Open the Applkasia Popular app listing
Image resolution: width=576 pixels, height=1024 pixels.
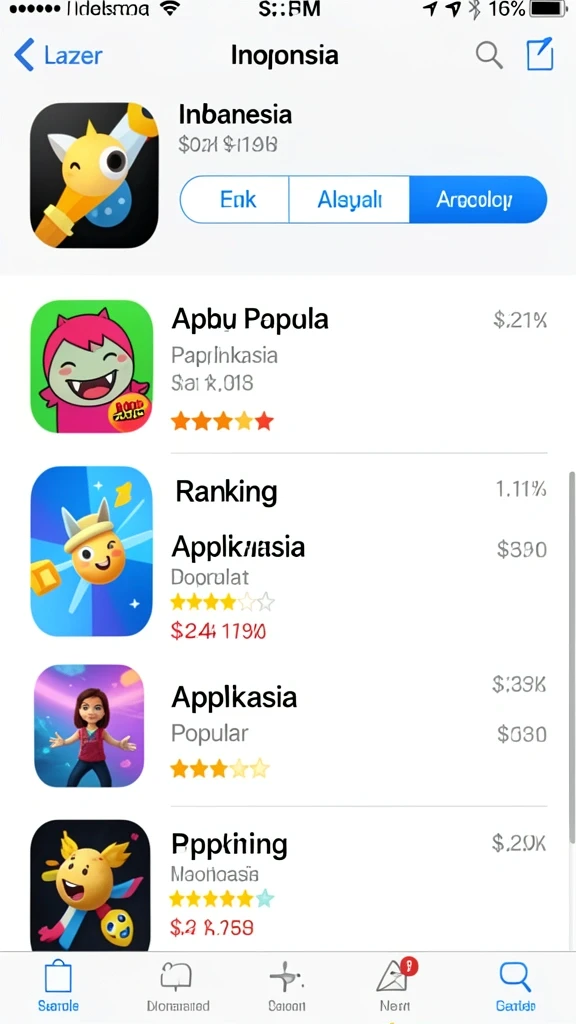pos(288,727)
